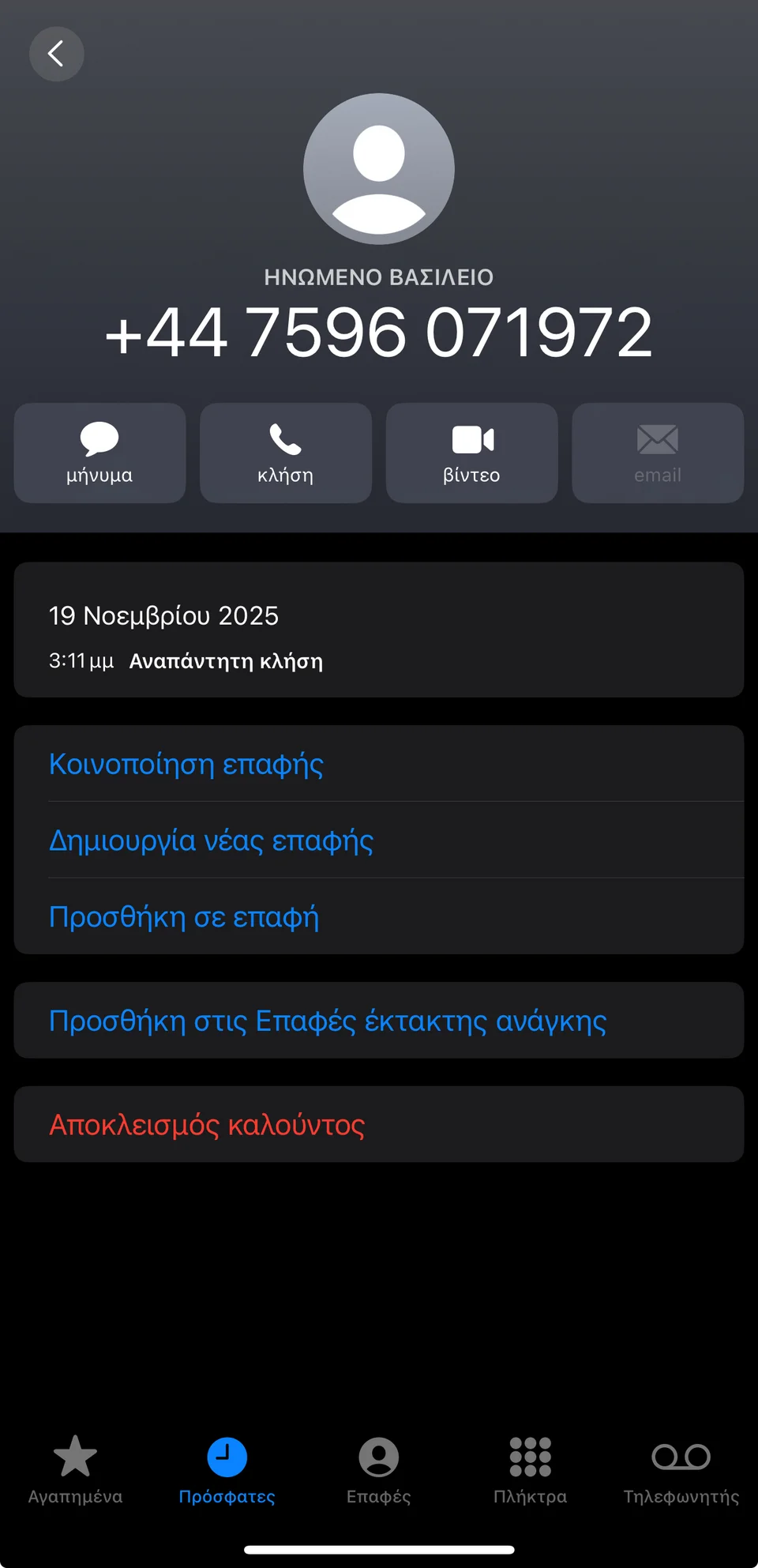
Task: Go to the Τηλεφωνητής voicemail tab
Action: (681, 1469)
